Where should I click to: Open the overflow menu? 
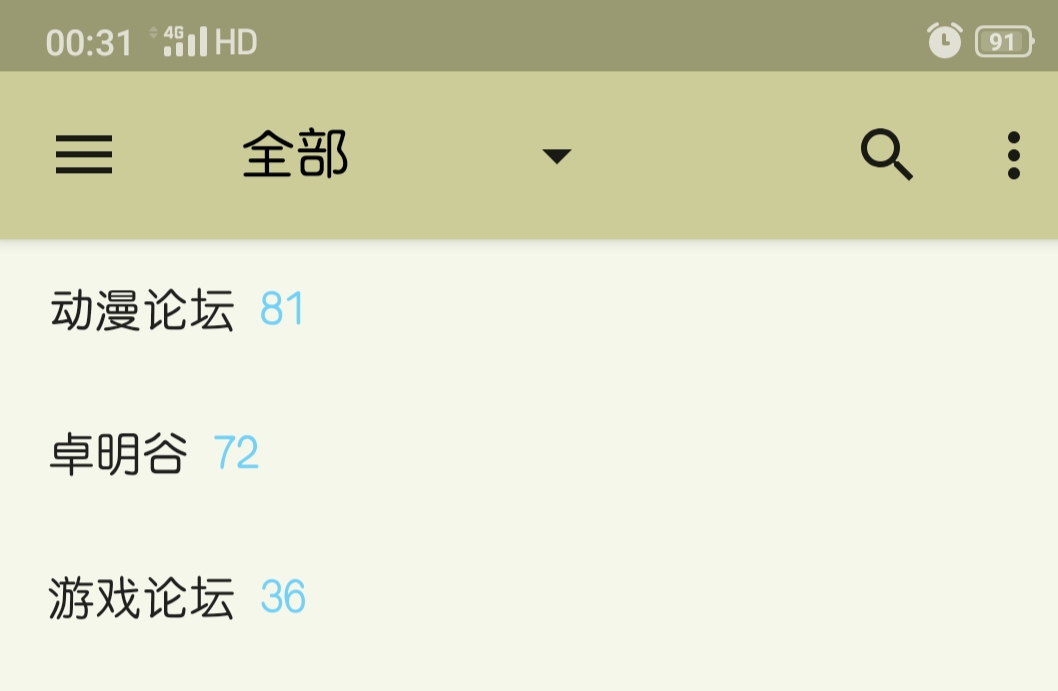click(x=1013, y=155)
